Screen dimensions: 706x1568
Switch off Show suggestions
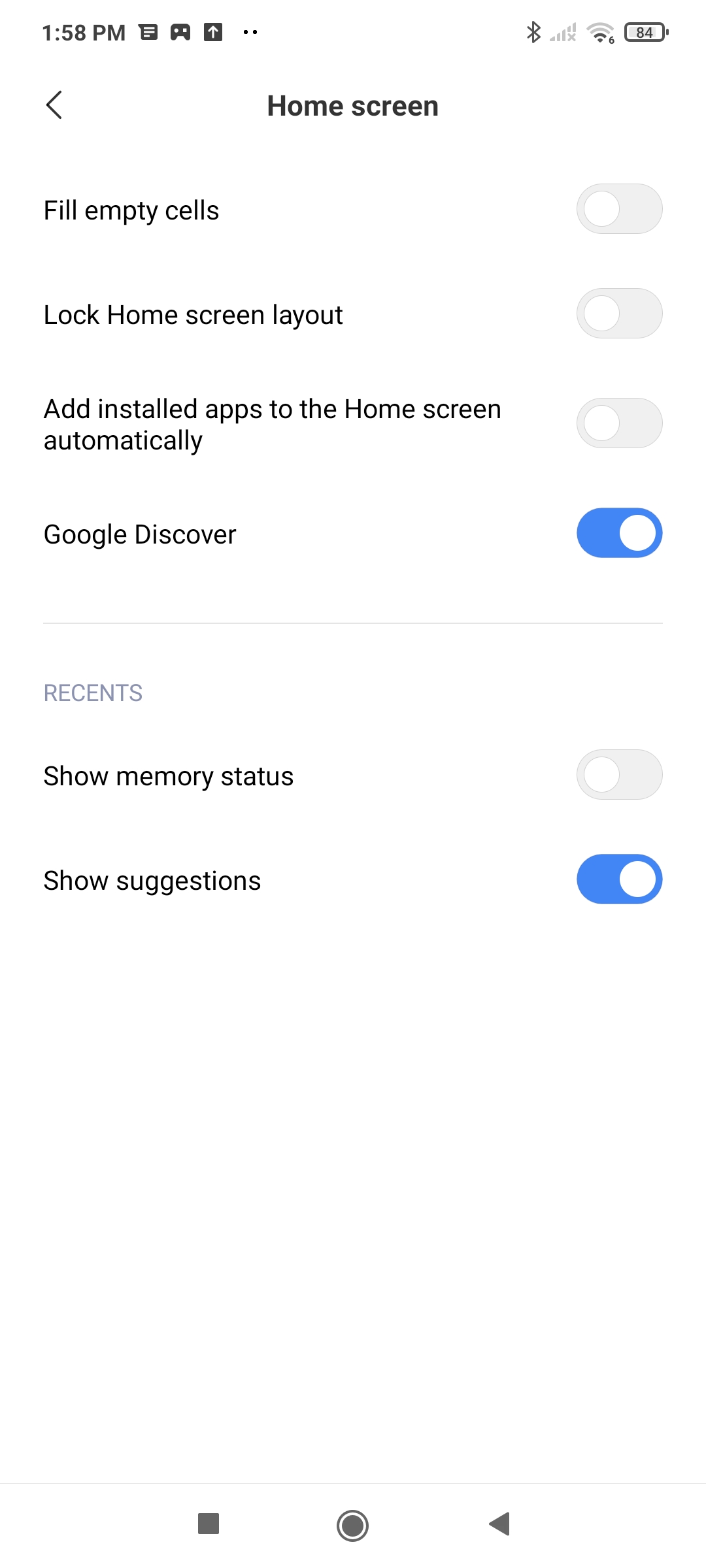[x=619, y=879]
